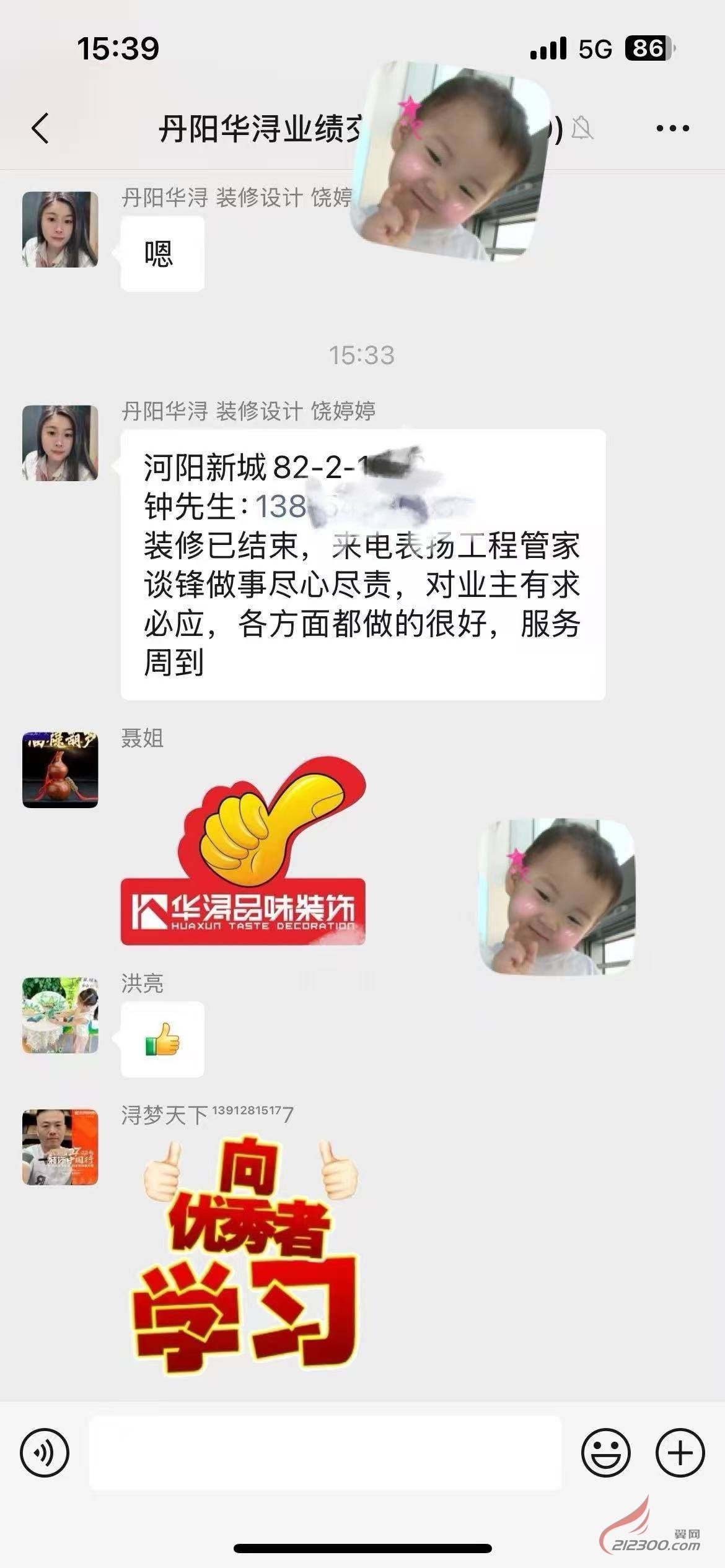
Task: Focus the message text field
Action: tap(325, 1452)
